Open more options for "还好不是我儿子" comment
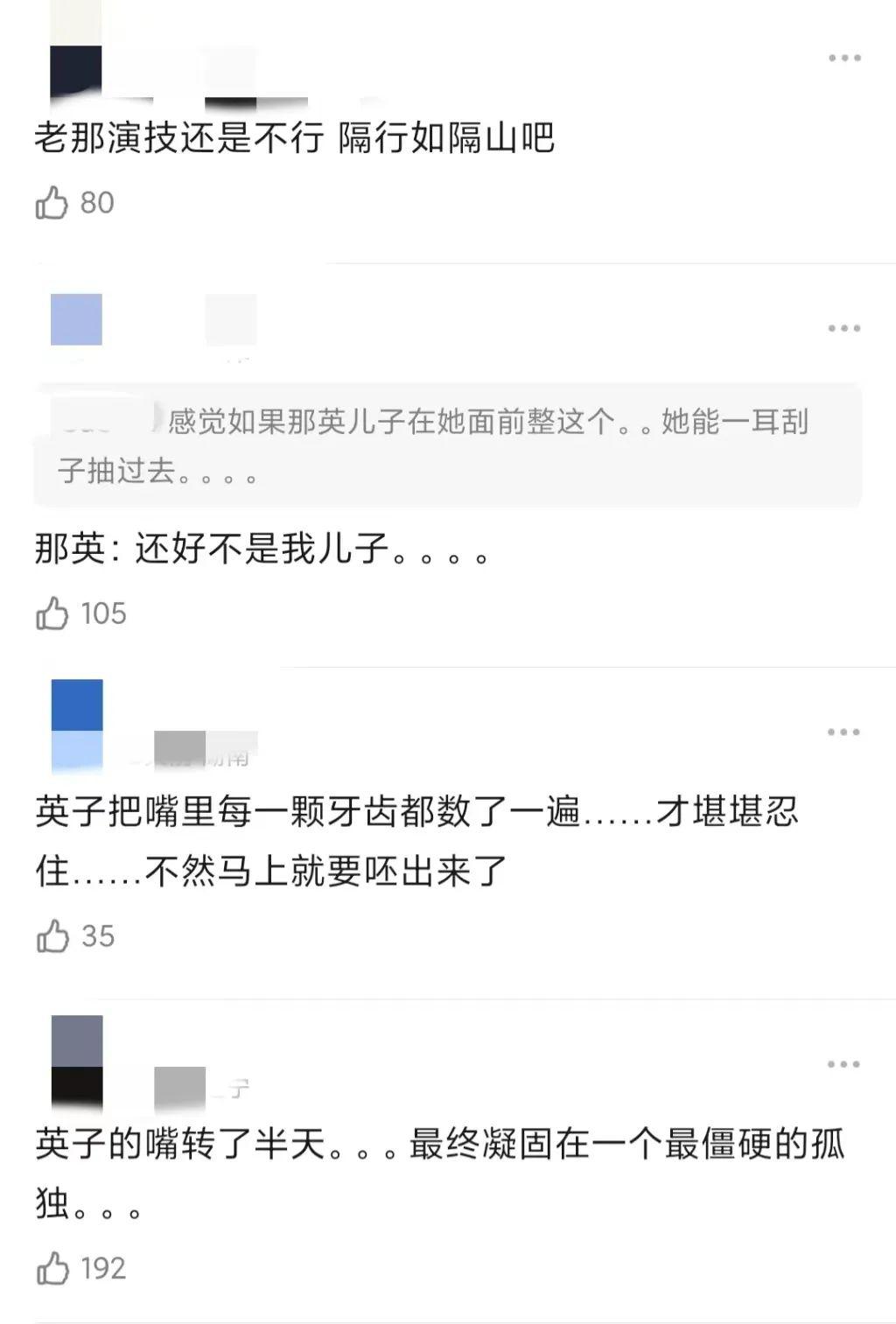 pos(844,329)
